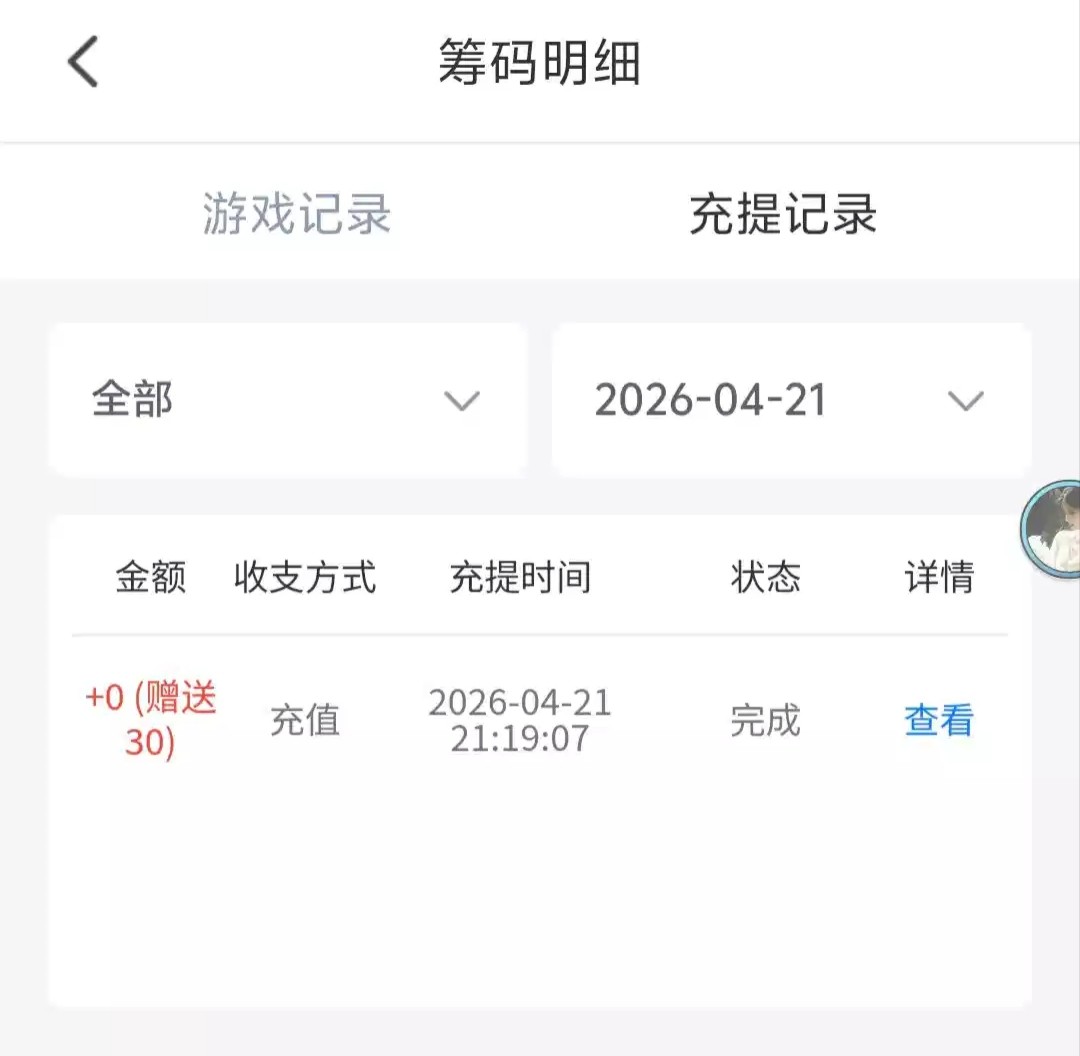Tap 查看 for the 21:19:07 record
The height and width of the screenshot is (1056, 1080).
pos(938,720)
